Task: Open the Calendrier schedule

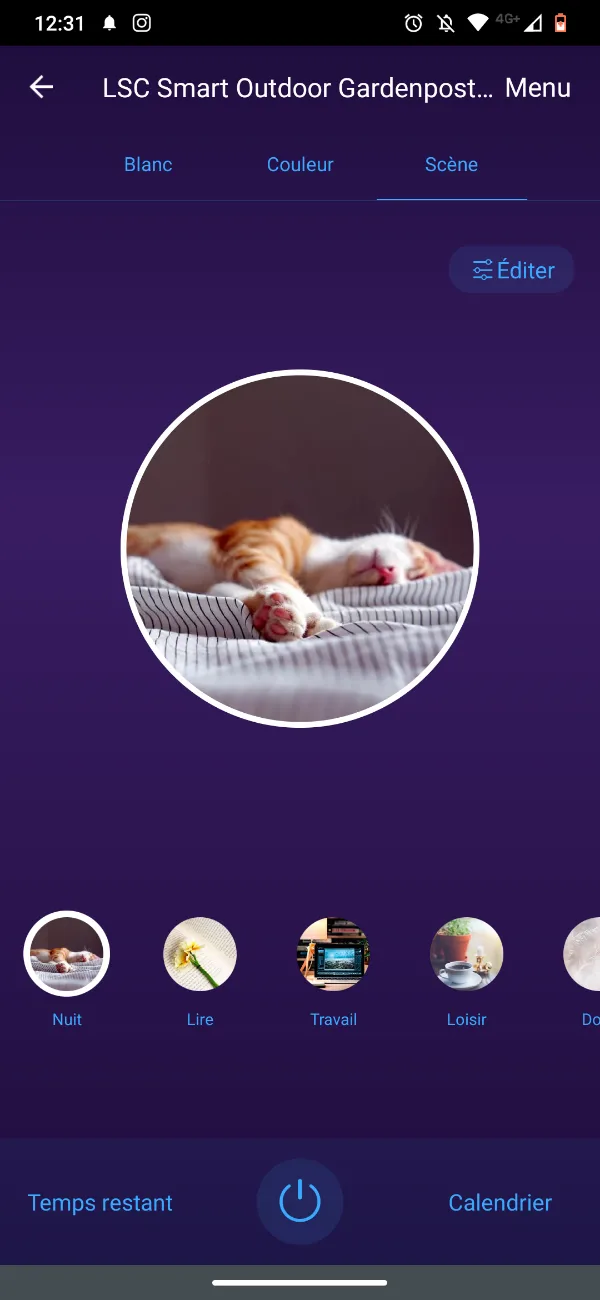Action: (x=500, y=1203)
